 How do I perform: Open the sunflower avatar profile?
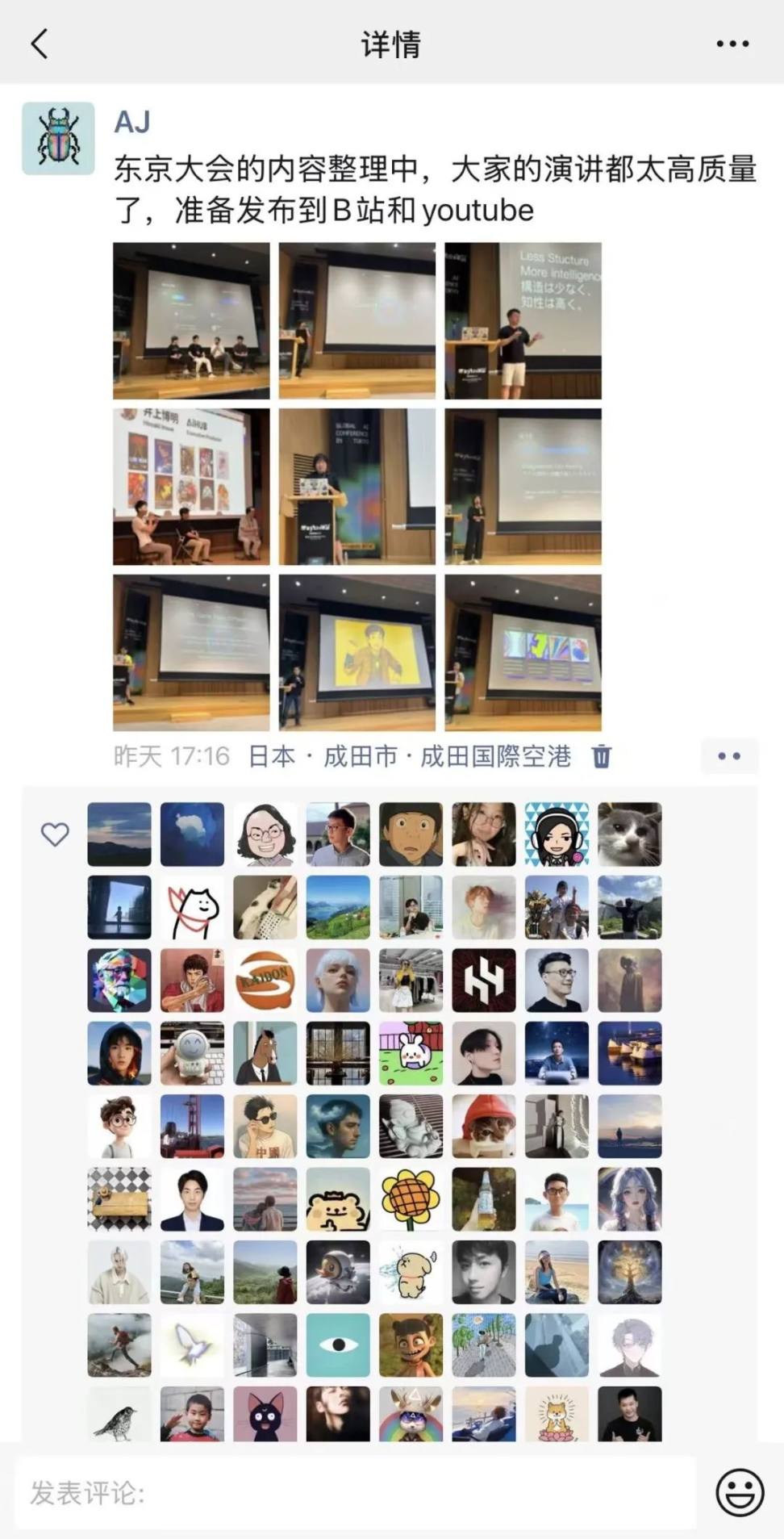[411, 1199]
